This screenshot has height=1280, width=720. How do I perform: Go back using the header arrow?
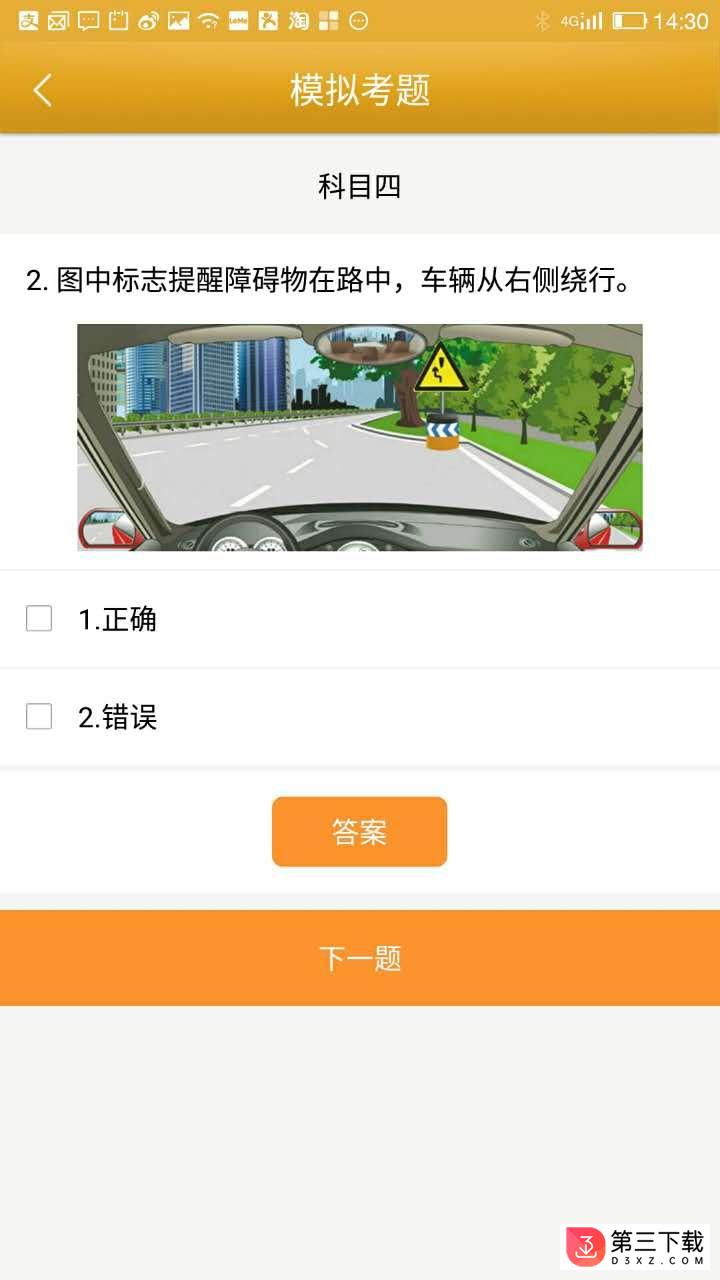pos(42,90)
